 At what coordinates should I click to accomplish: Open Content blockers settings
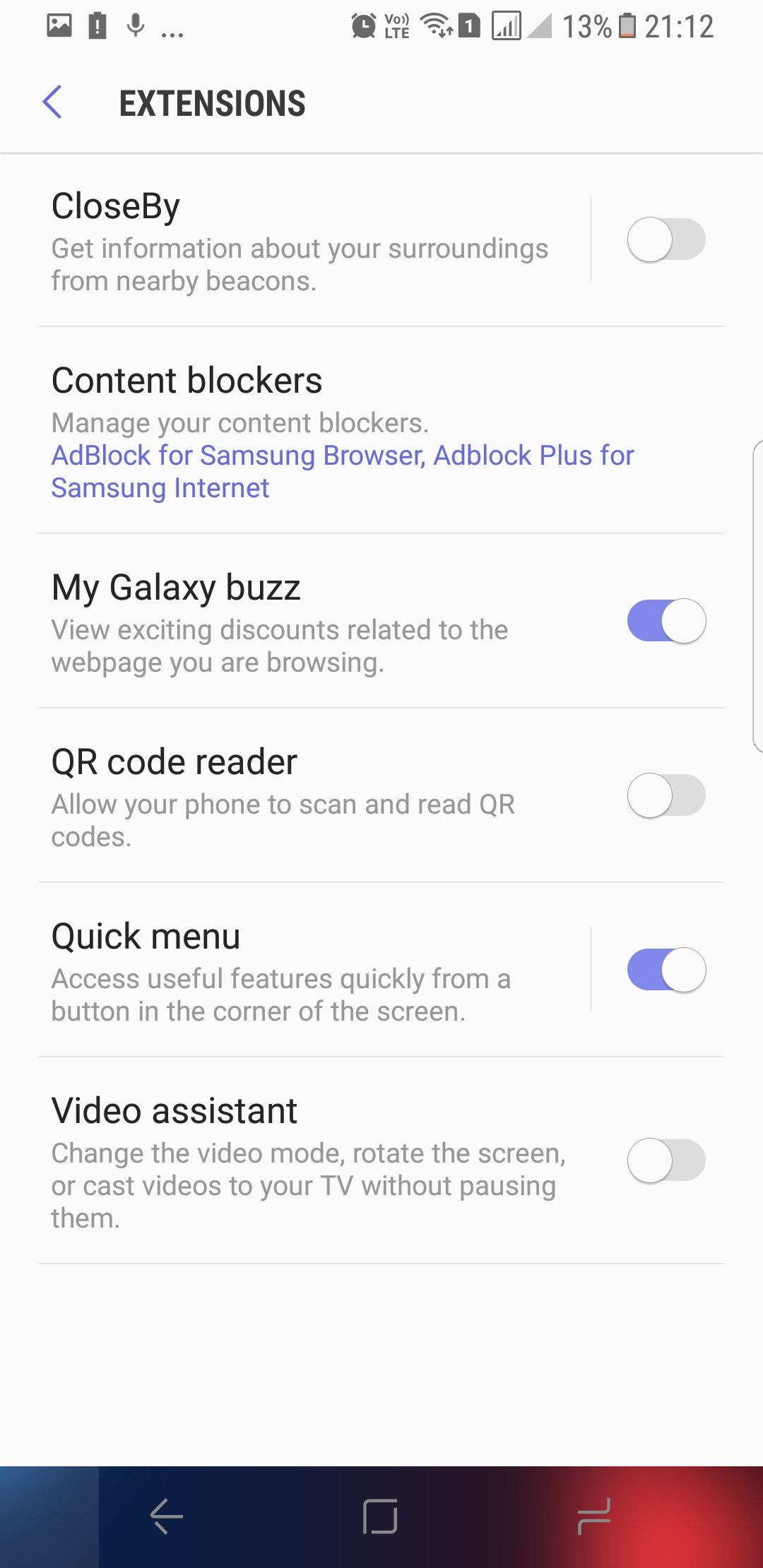pos(381,430)
